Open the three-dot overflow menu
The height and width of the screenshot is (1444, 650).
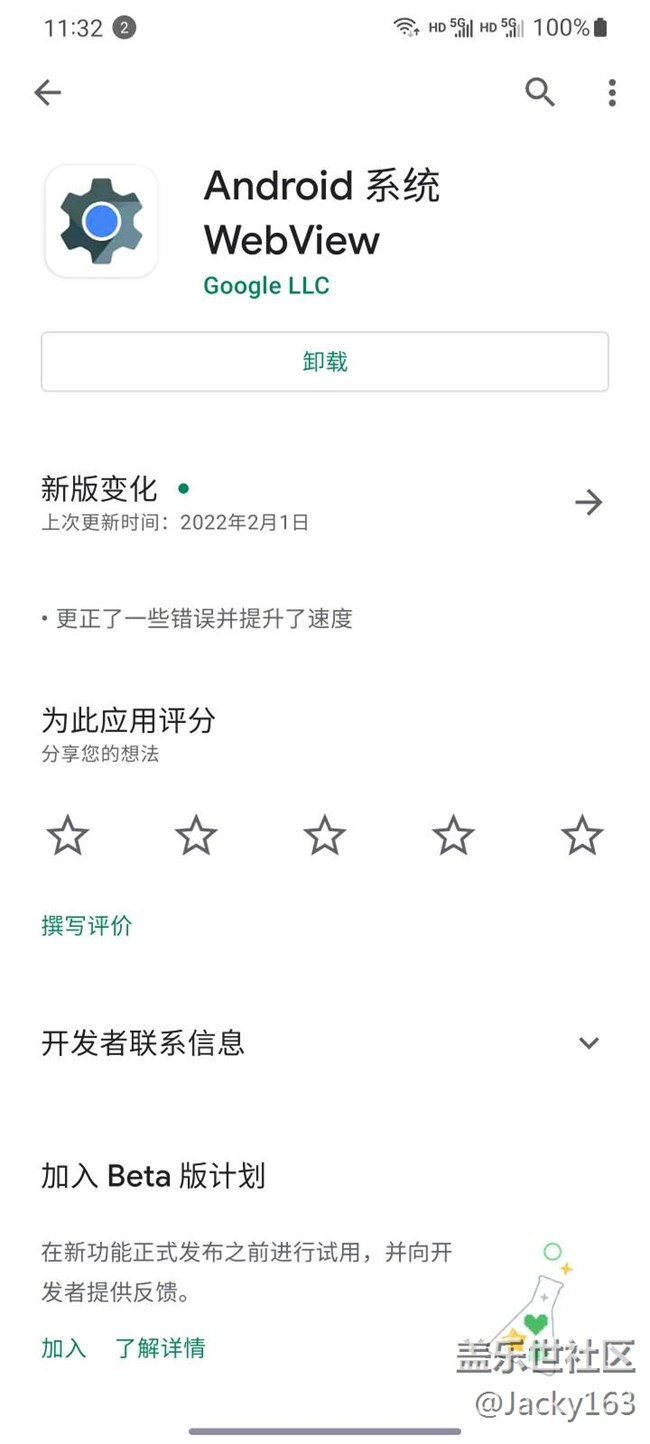tap(612, 93)
